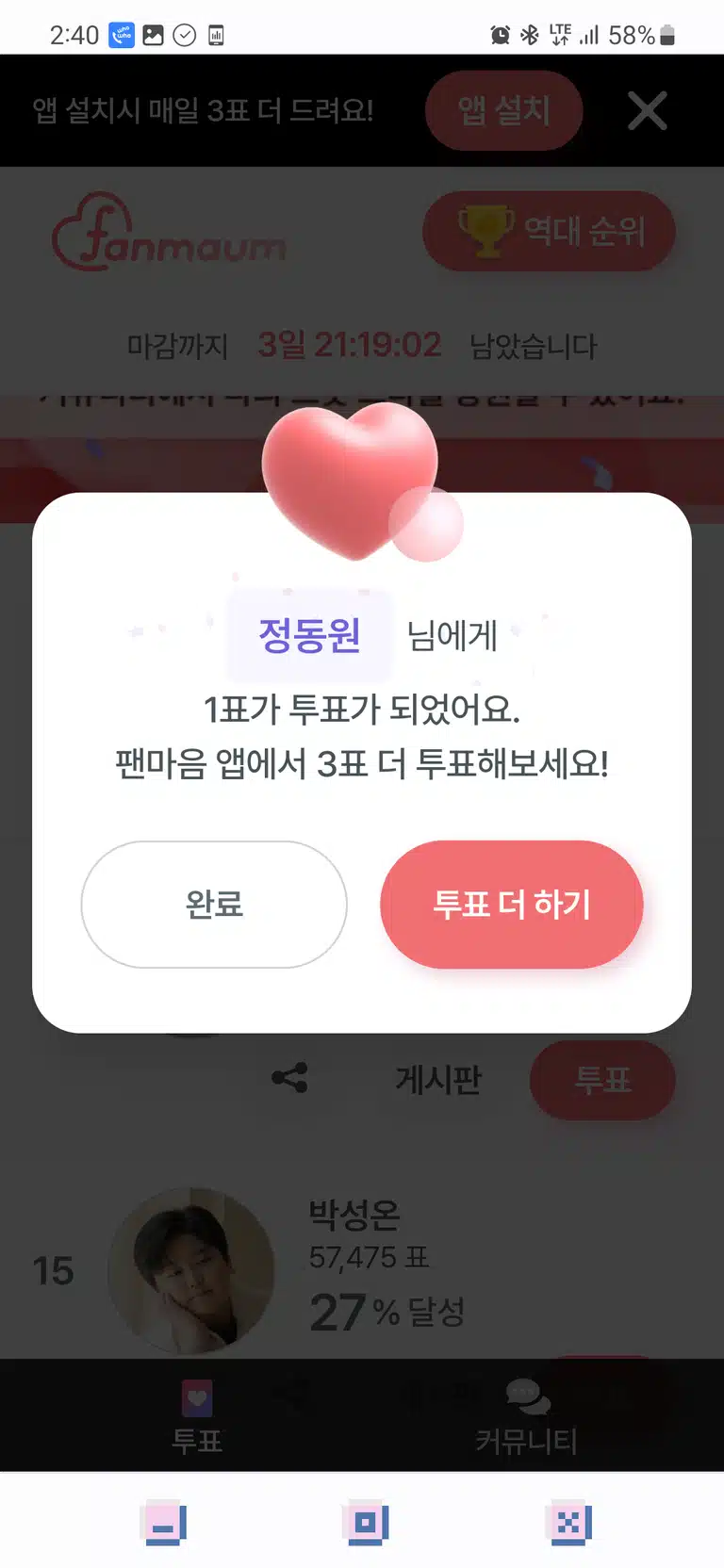
Task: Tap 투표 더 하기 to vote more
Action: pos(512,905)
